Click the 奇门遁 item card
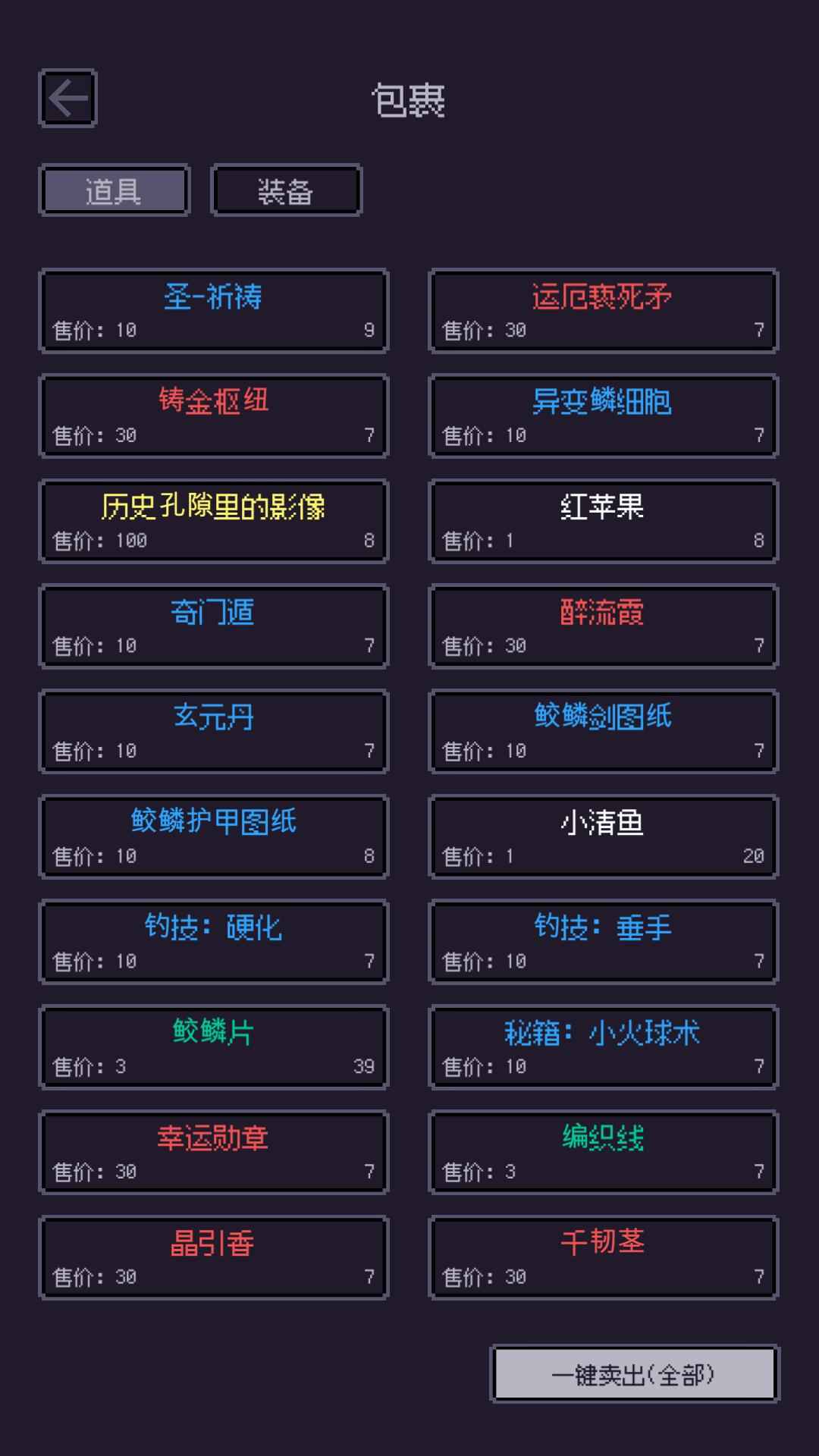The height and width of the screenshot is (1456, 819). tap(214, 626)
